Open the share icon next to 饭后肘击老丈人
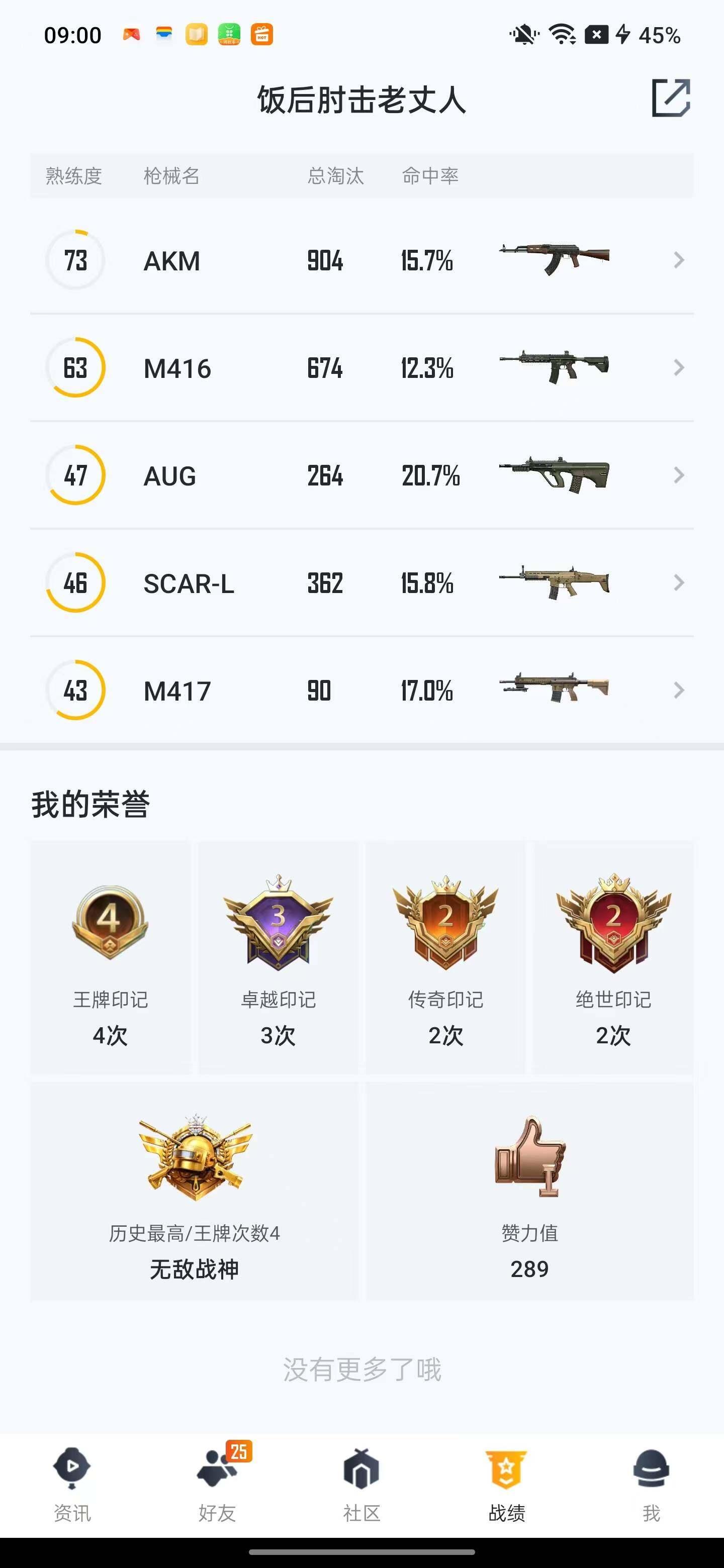This screenshot has height=1568, width=724. tap(673, 97)
